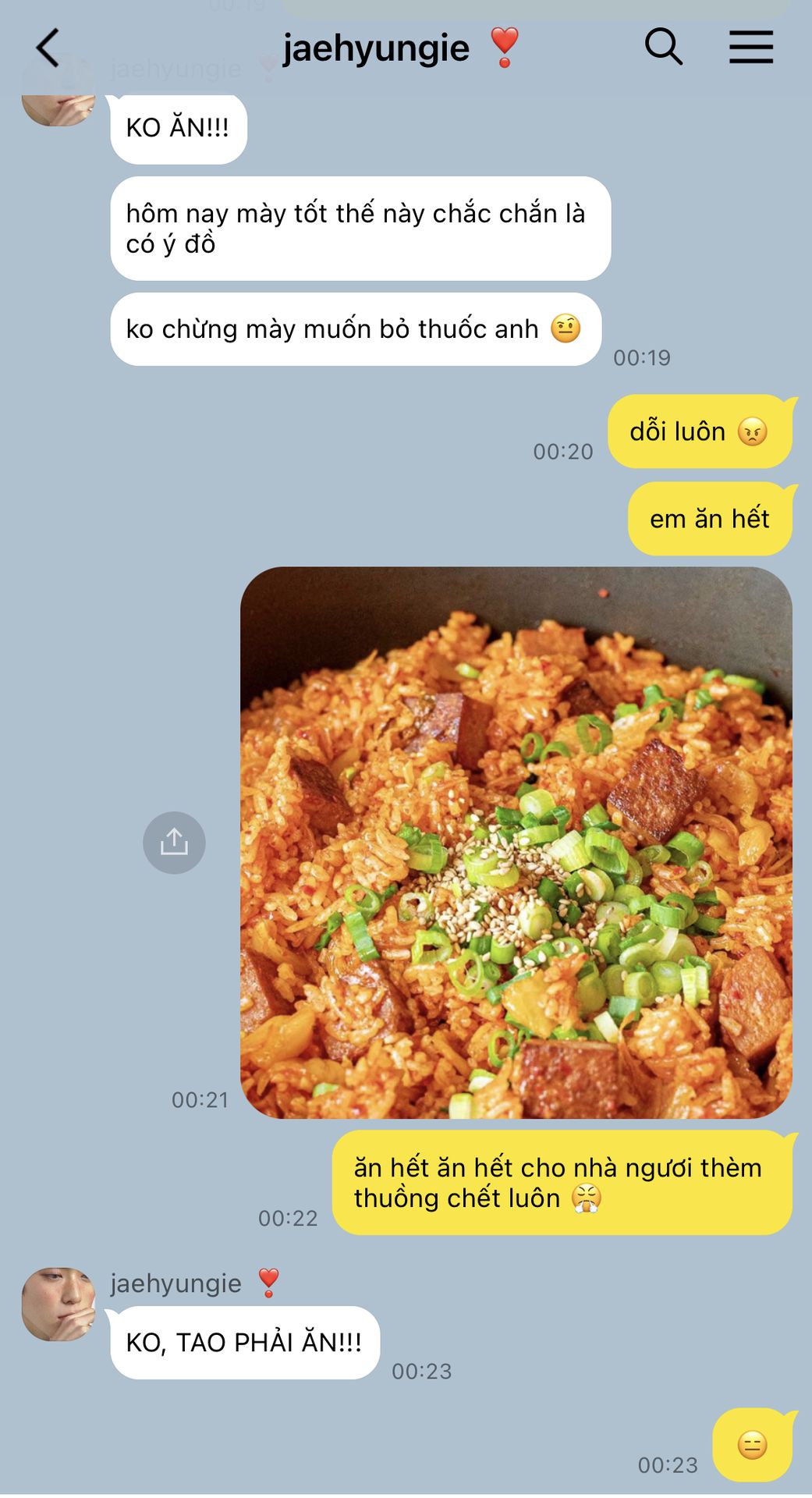The width and height of the screenshot is (812, 1498).
Task: Go back to the chat list
Action: click(x=48, y=48)
